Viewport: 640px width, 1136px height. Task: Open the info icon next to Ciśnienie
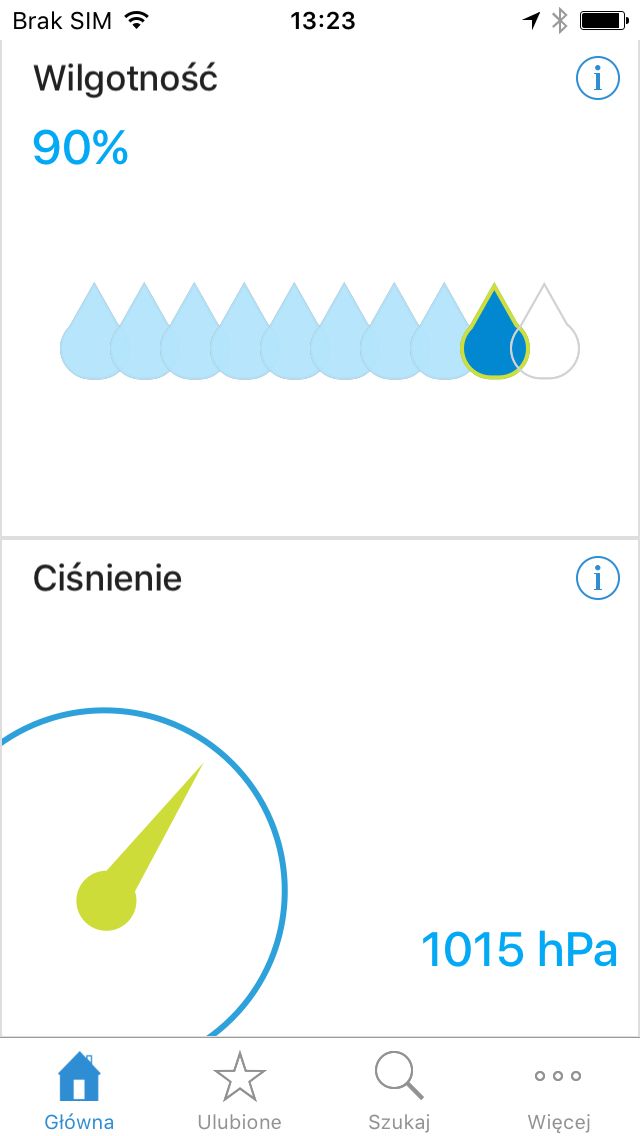point(597,578)
